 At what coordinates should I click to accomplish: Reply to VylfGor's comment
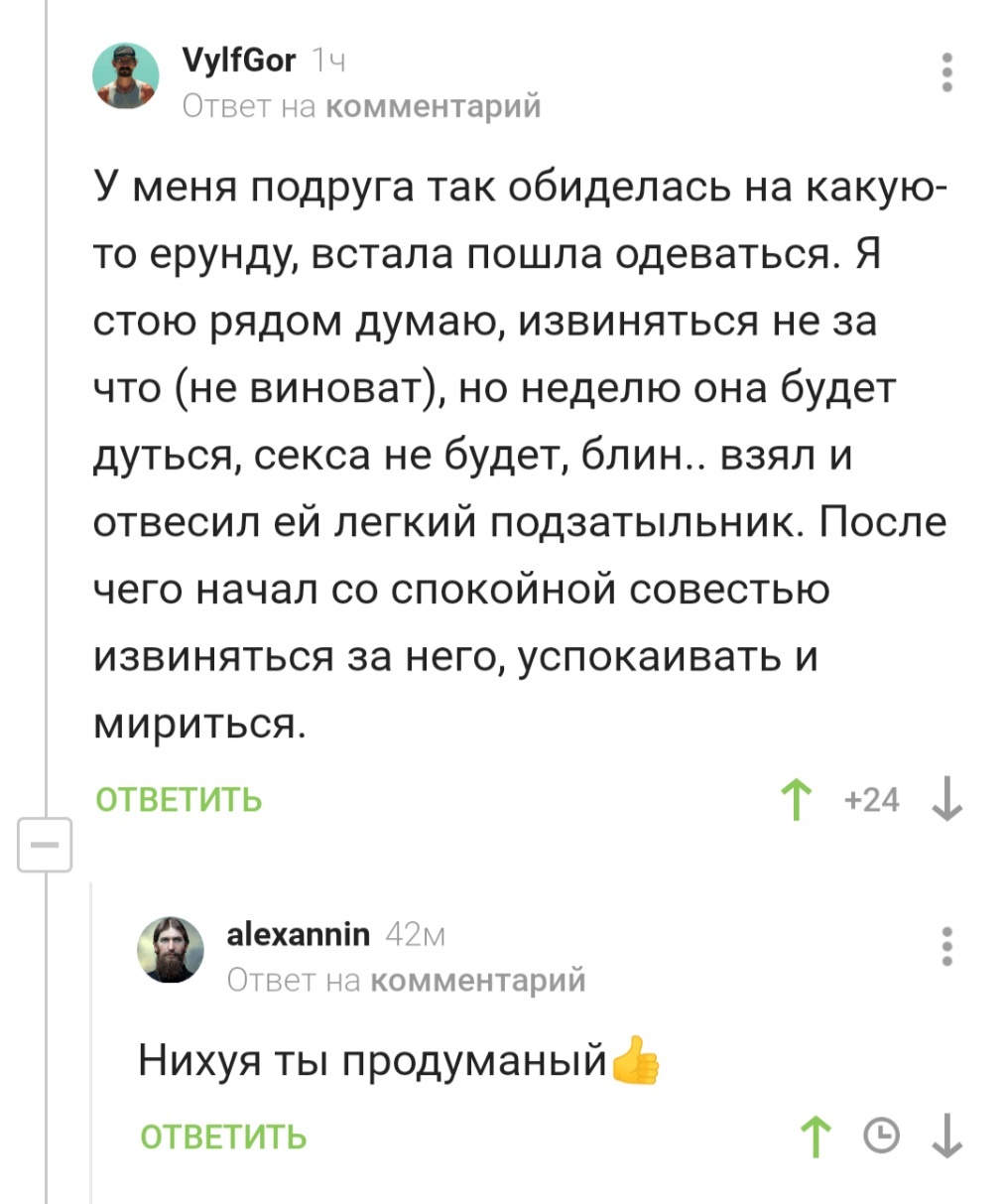tap(179, 799)
